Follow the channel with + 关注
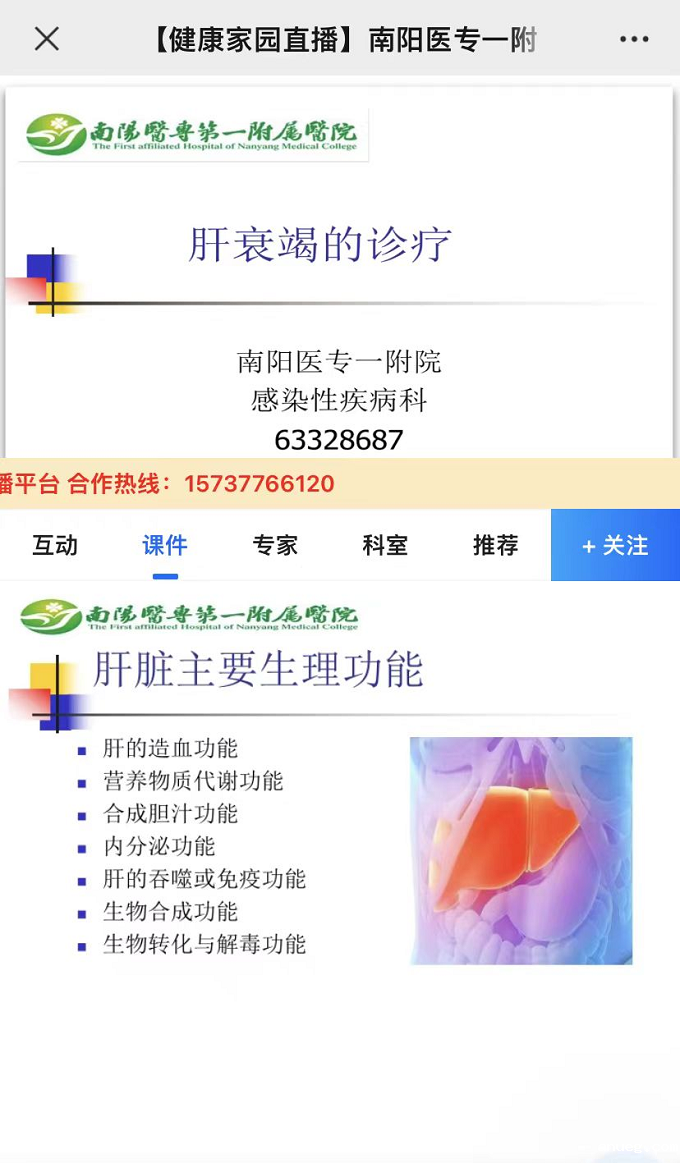Image resolution: width=680 pixels, height=1163 pixels. coord(615,545)
